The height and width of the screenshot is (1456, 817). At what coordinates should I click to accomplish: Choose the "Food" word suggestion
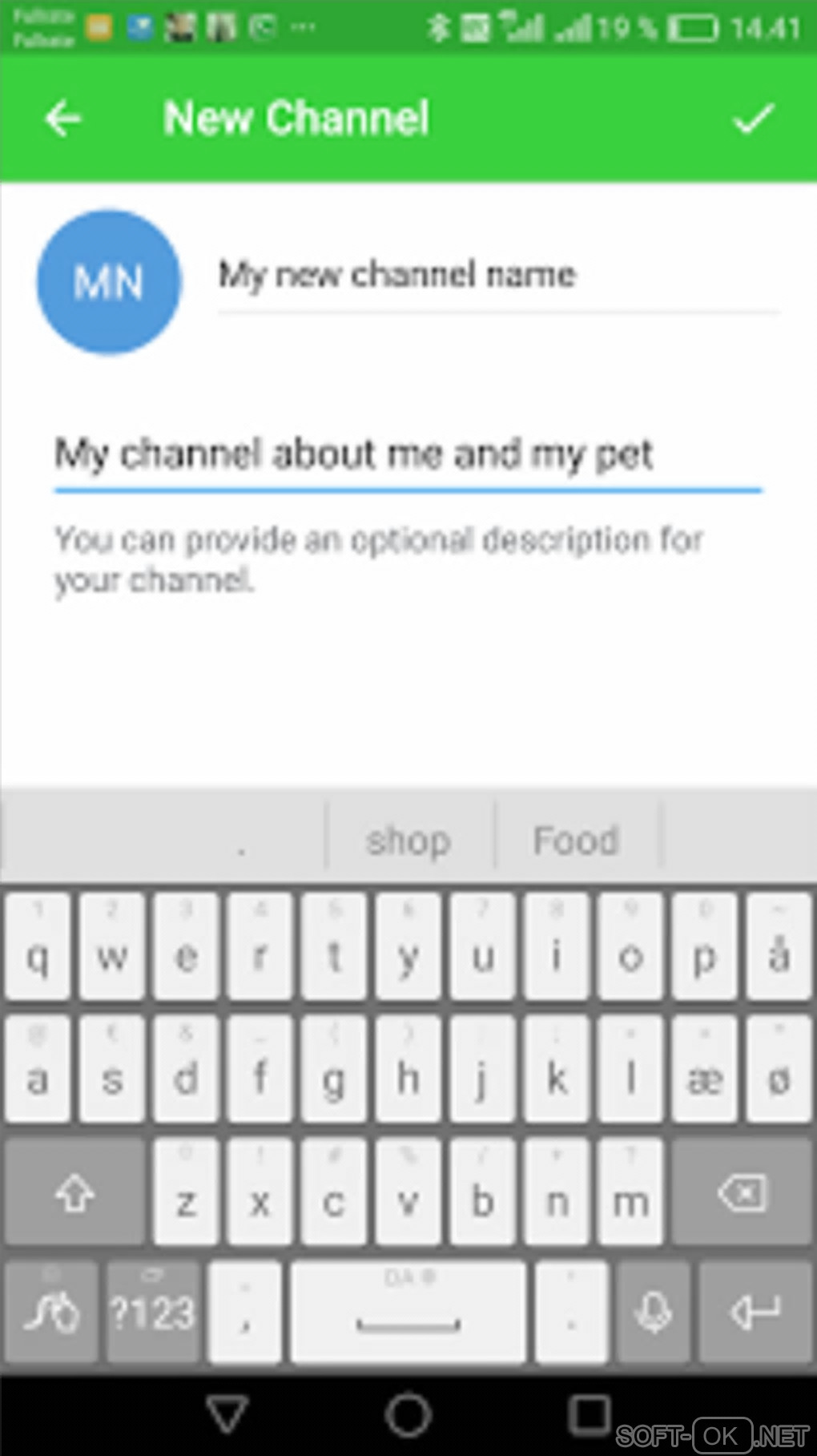[576, 841]
